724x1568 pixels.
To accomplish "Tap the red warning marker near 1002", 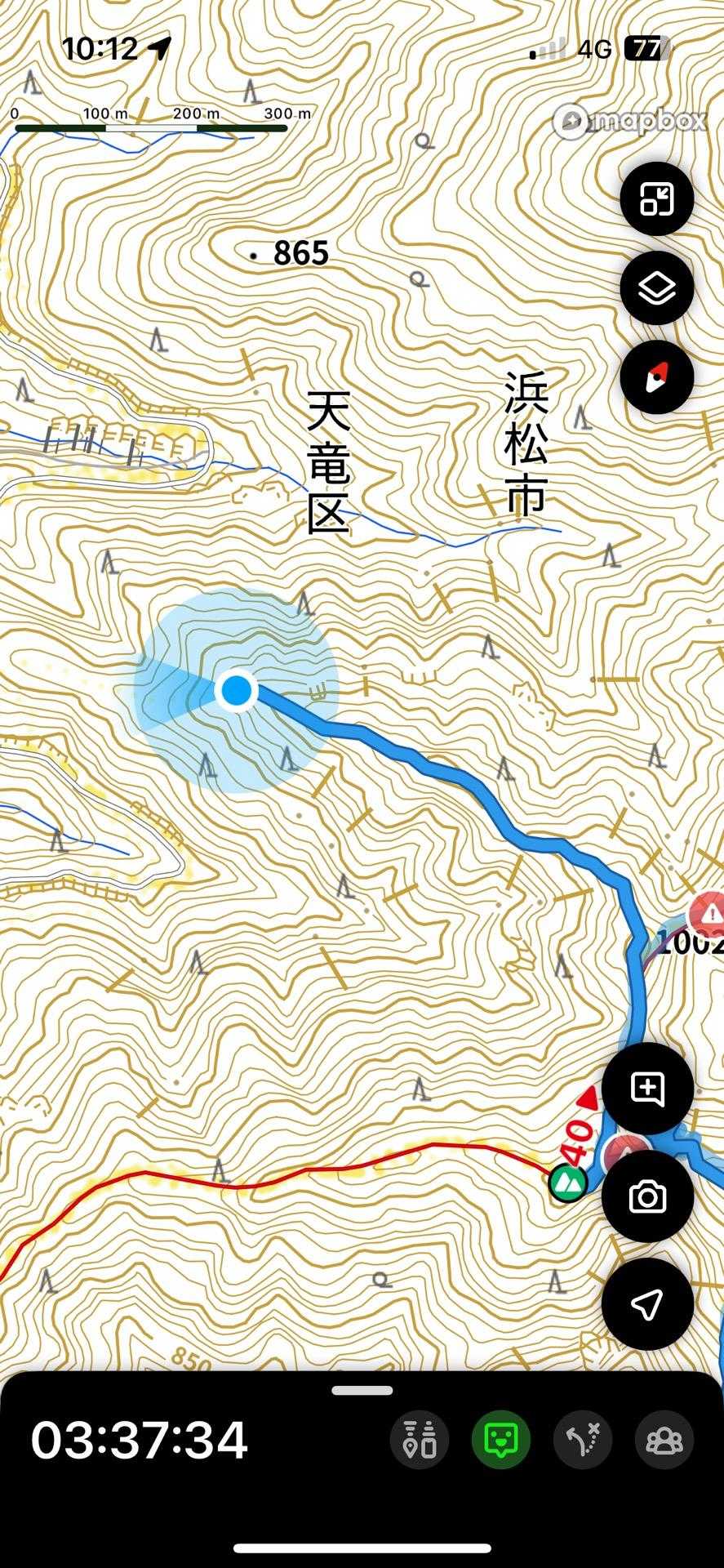I will pos(708,914).
